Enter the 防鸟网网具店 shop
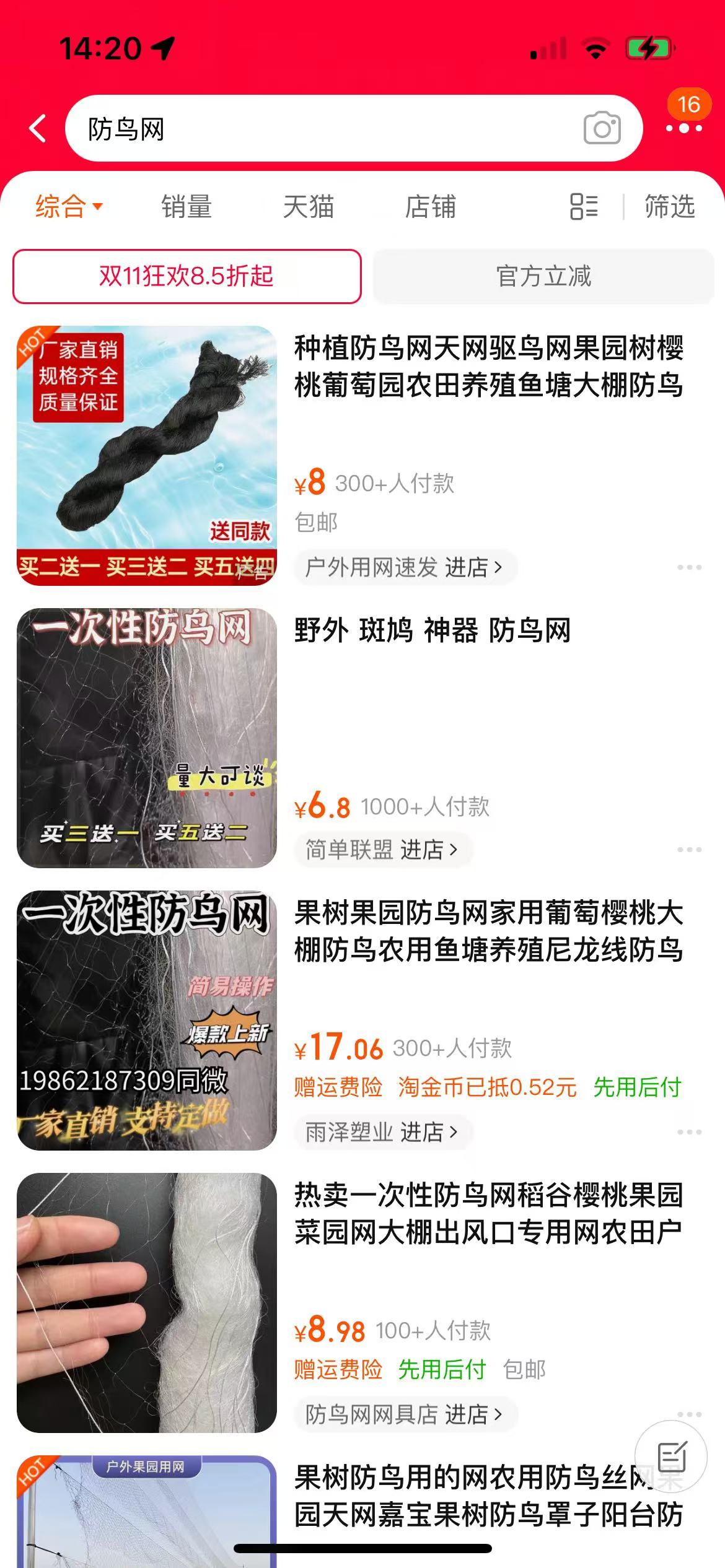This screenshot has width=725, height=1568. coord(404,1414)
